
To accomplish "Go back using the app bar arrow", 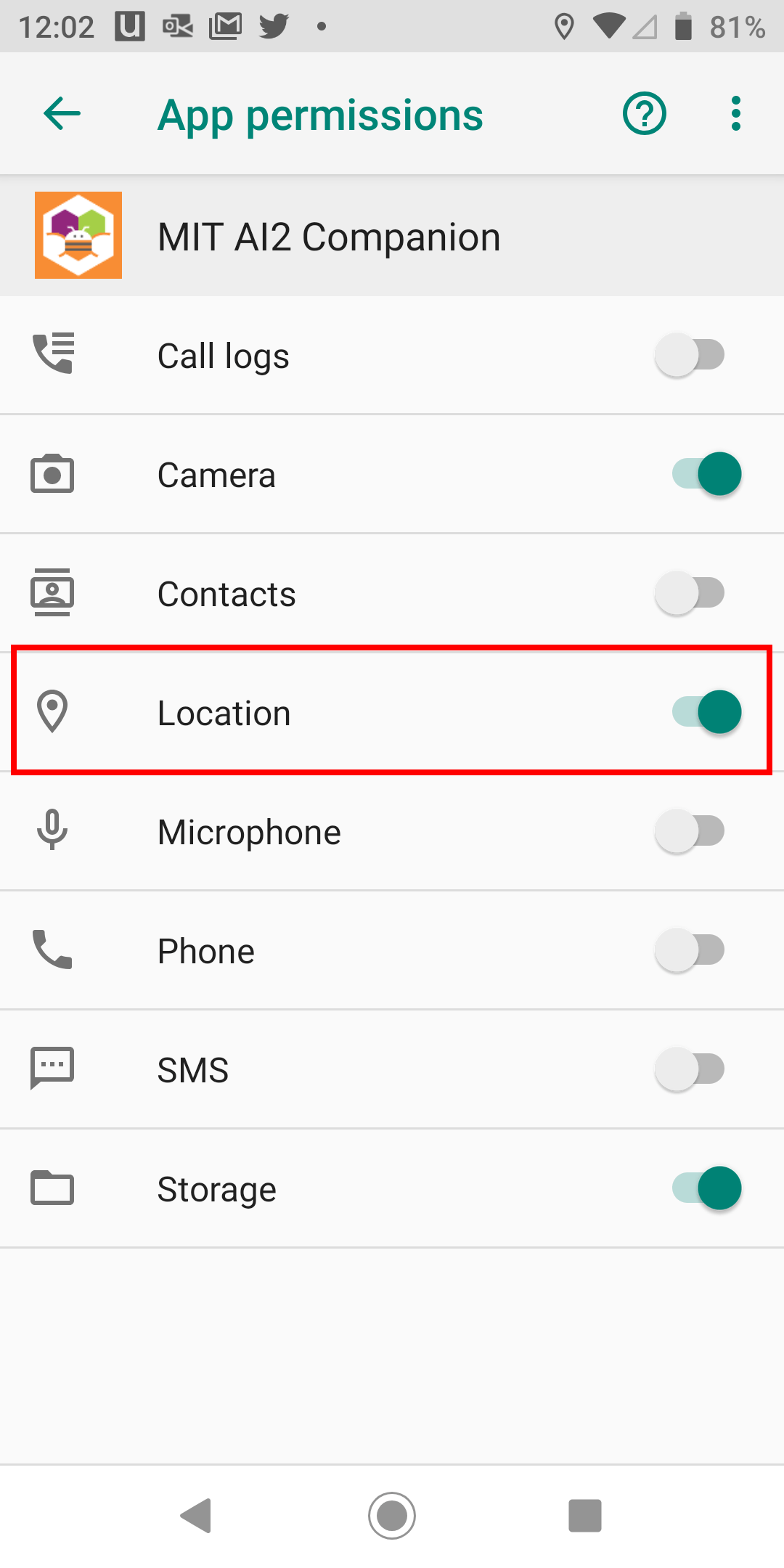I will [x=62, y=114].
